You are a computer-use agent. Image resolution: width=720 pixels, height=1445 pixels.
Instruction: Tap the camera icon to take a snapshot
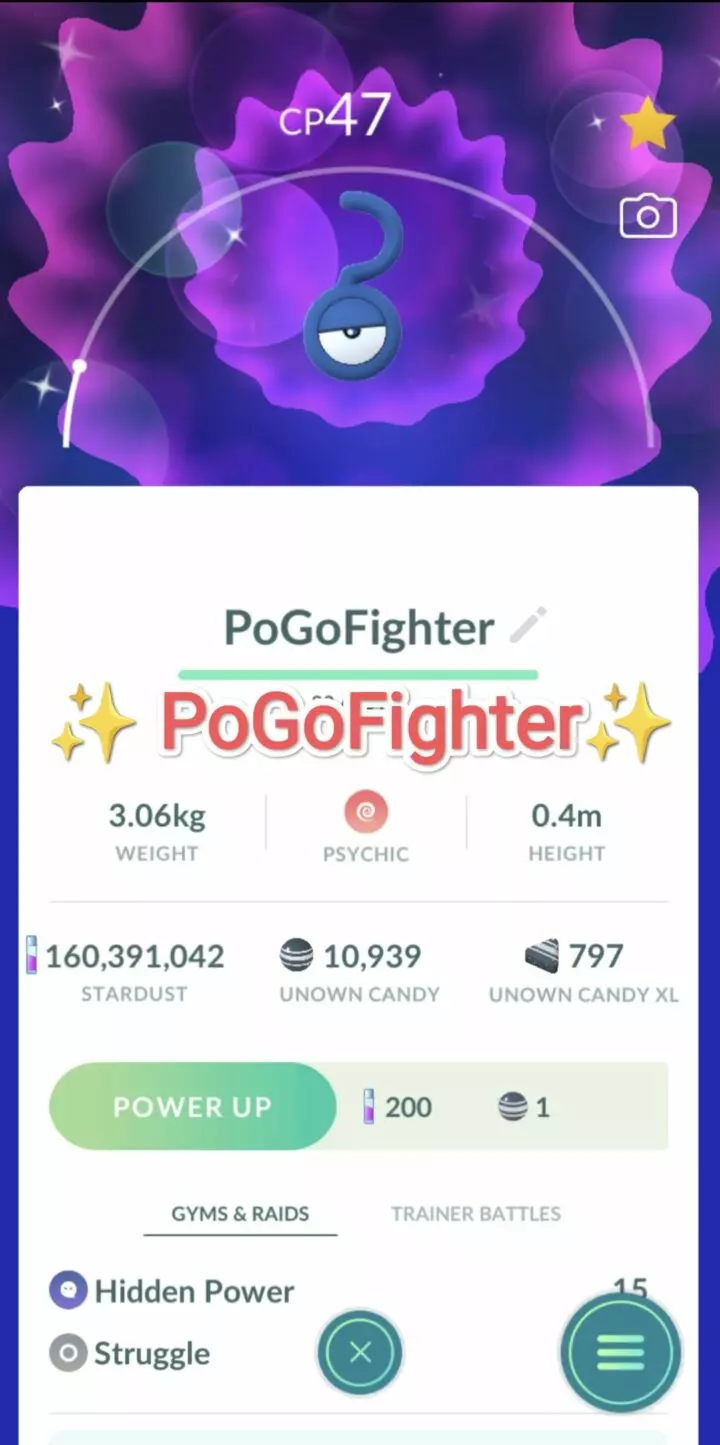coord(646,216)
